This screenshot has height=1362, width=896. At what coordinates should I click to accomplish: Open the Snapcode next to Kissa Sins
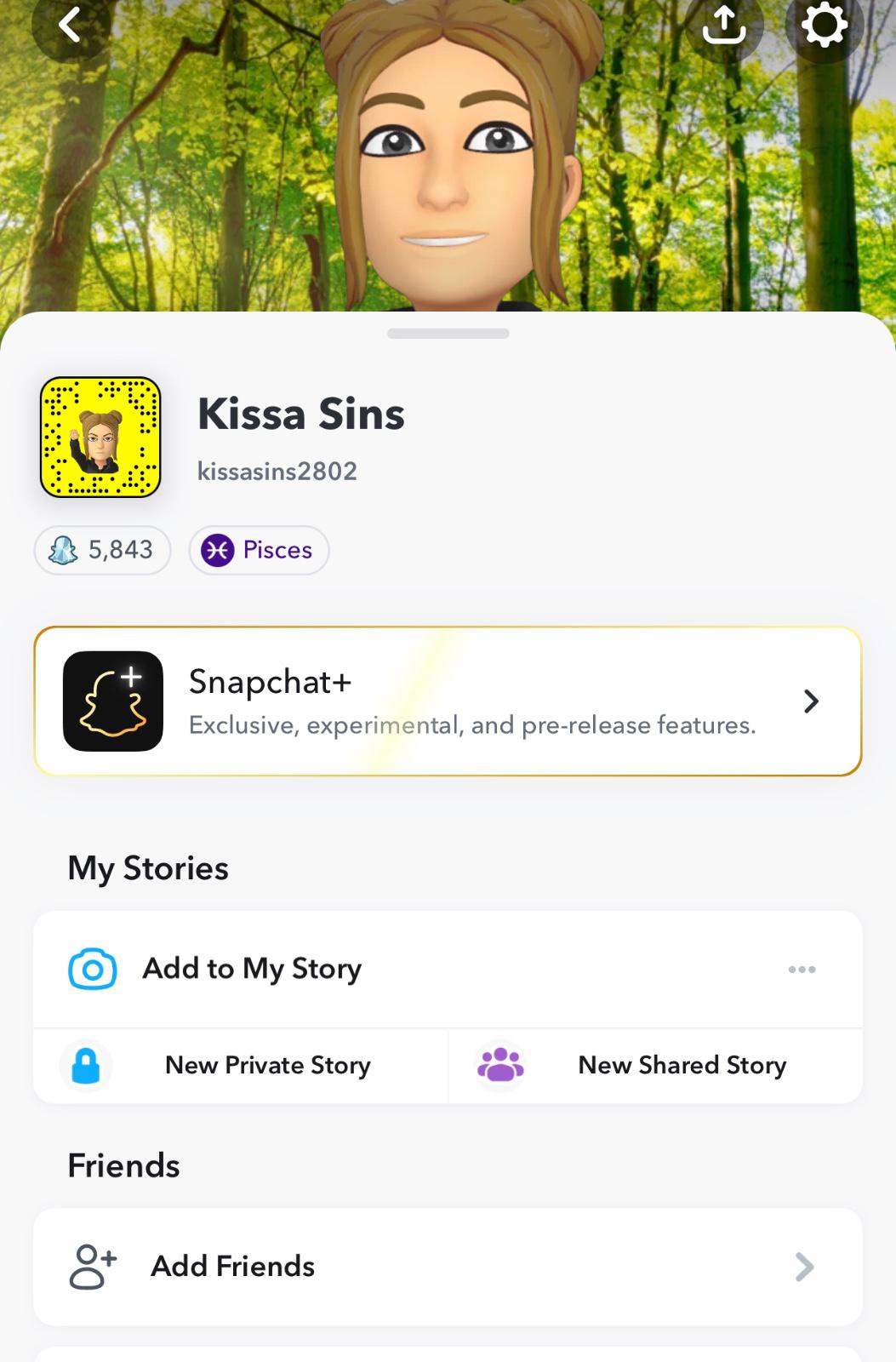100,438
